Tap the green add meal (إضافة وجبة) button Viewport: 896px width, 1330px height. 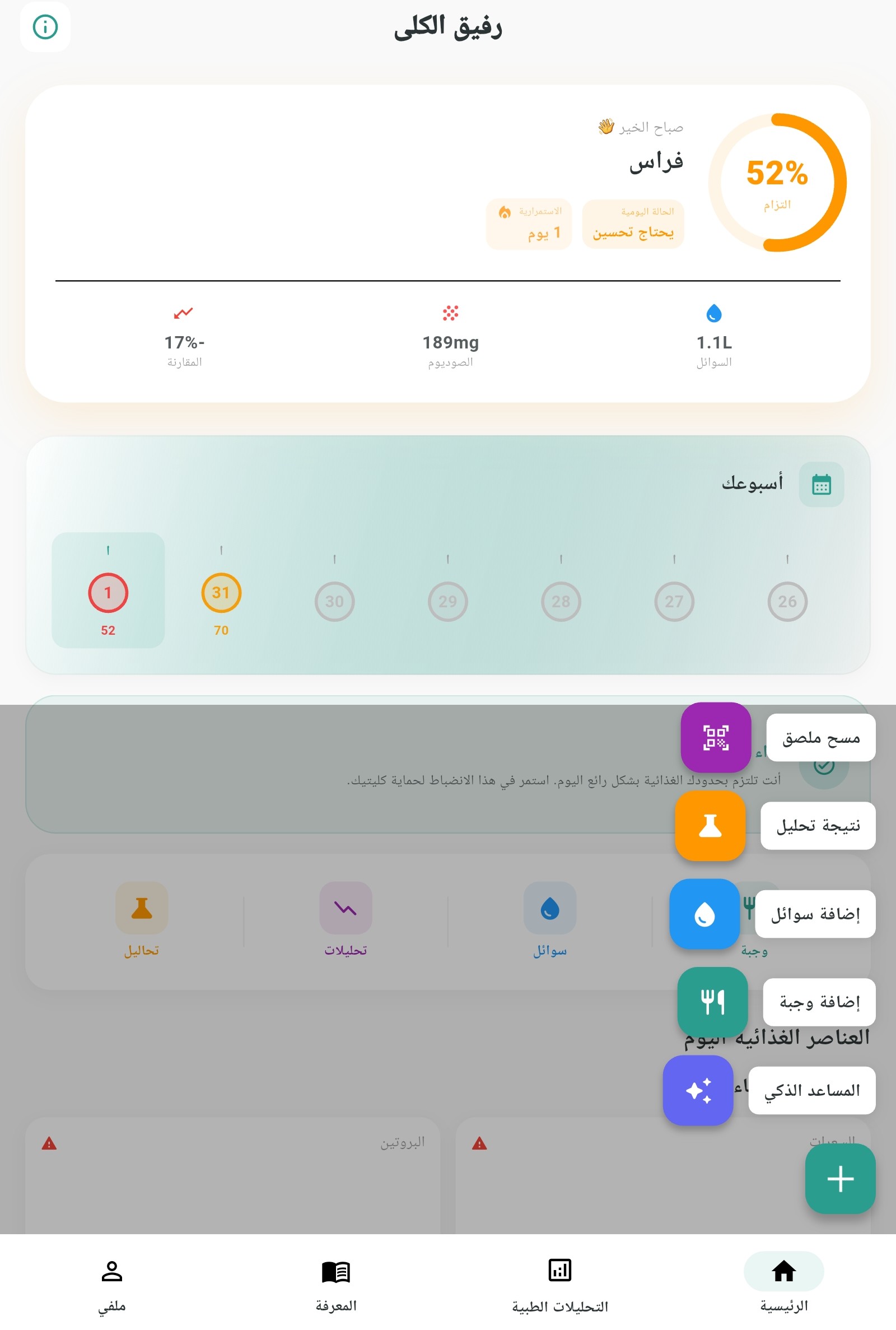[712, 1001]
